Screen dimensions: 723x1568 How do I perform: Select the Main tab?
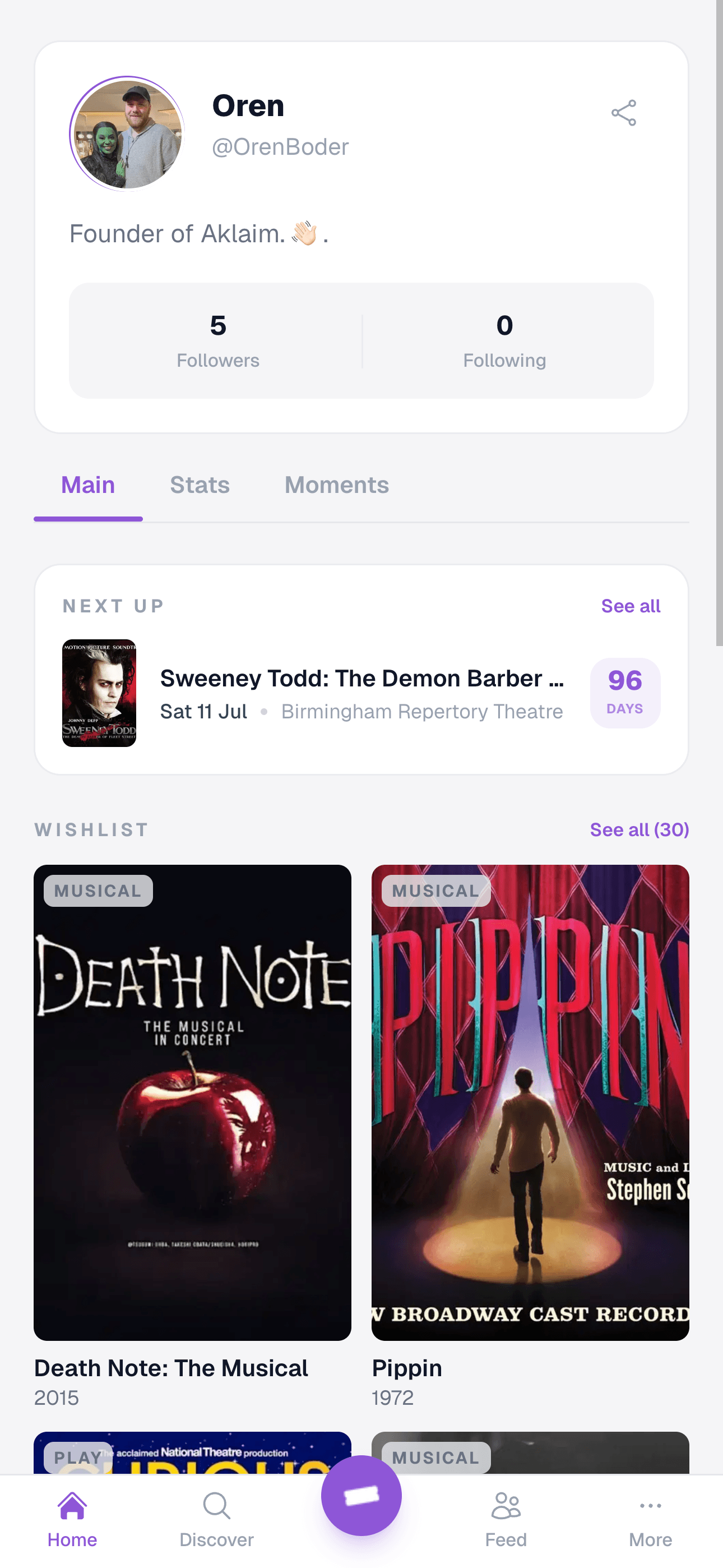coord(88,485)
